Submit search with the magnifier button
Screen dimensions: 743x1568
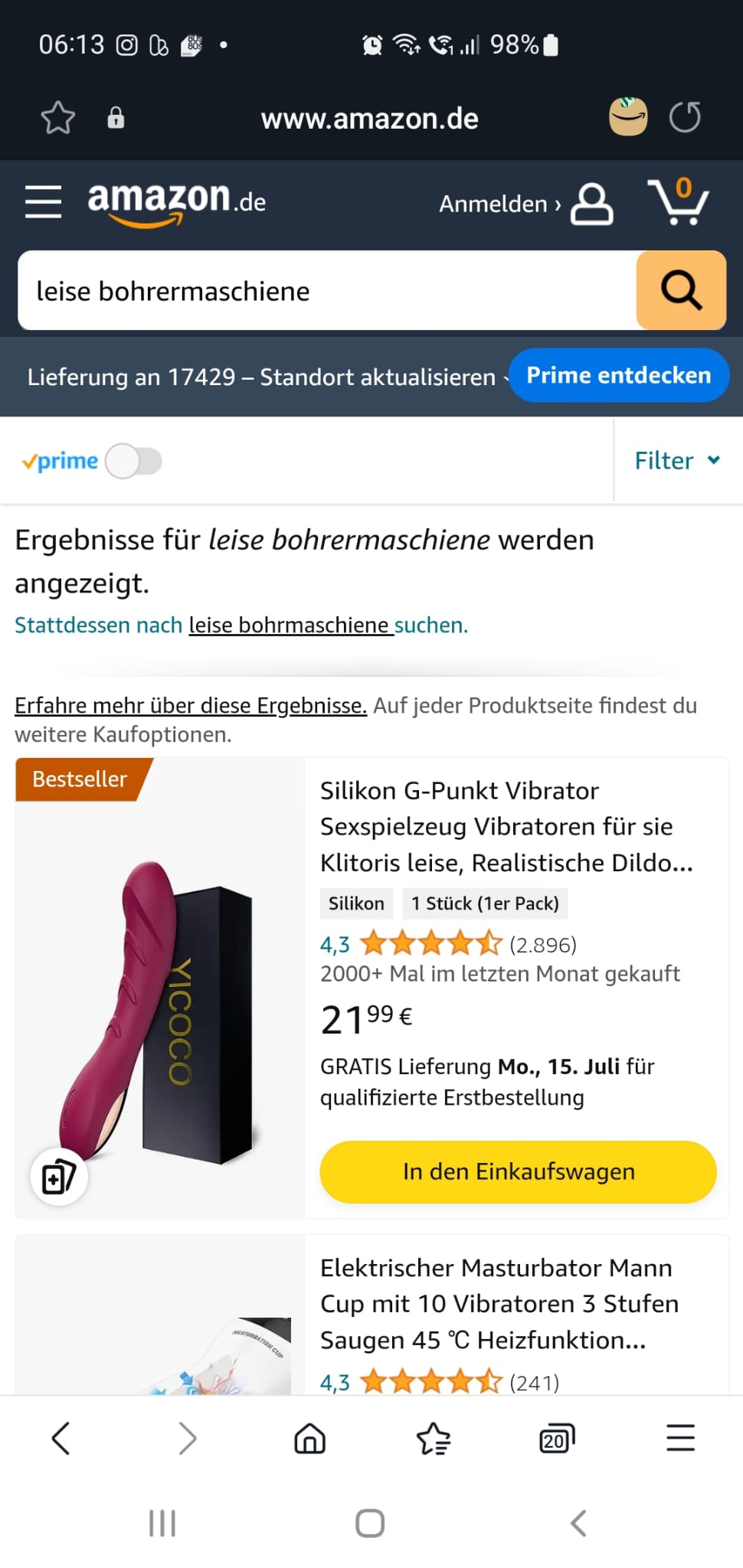pyautogui.click(x=680, y=291)
